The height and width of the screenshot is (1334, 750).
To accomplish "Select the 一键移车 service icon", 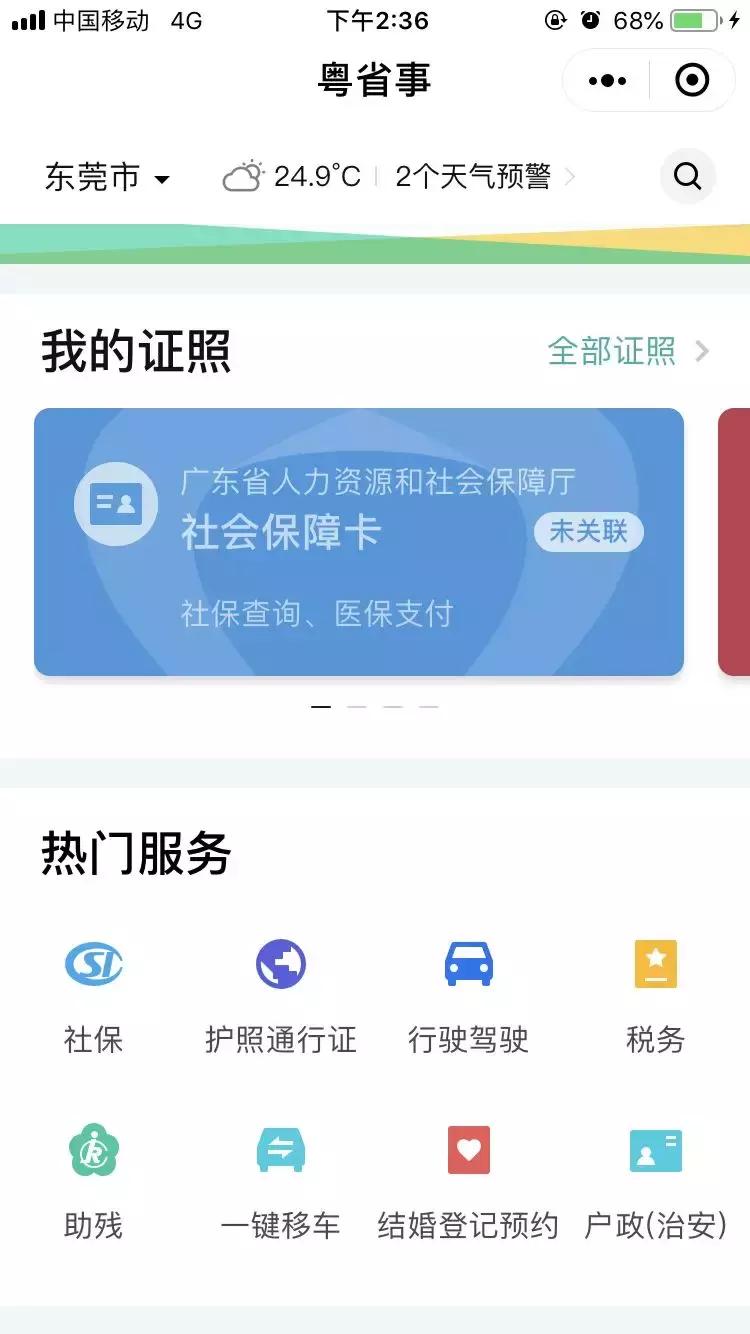I will (x=280, y=1150).
